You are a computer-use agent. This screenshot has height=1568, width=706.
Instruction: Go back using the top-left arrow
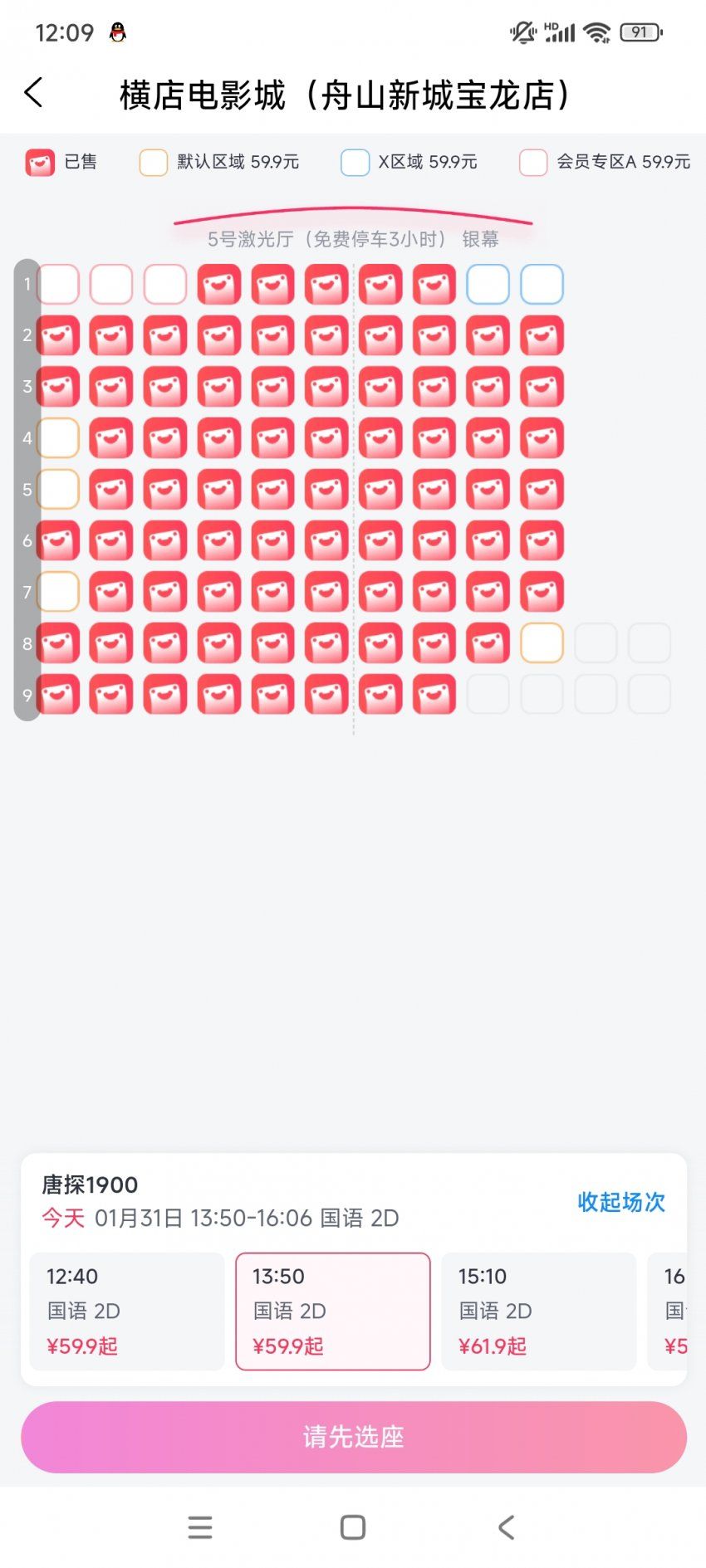33,93
